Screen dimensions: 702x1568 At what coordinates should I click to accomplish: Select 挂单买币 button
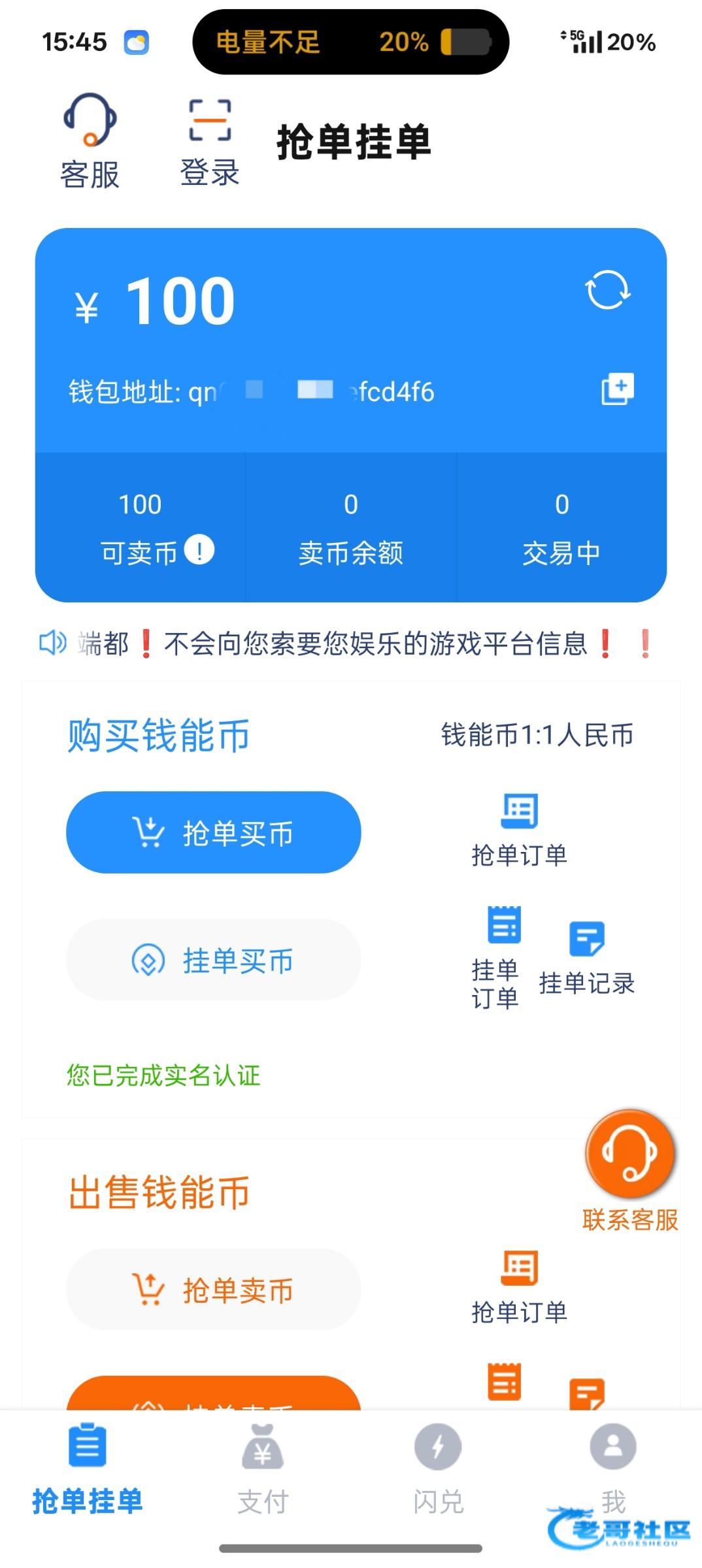213,960
